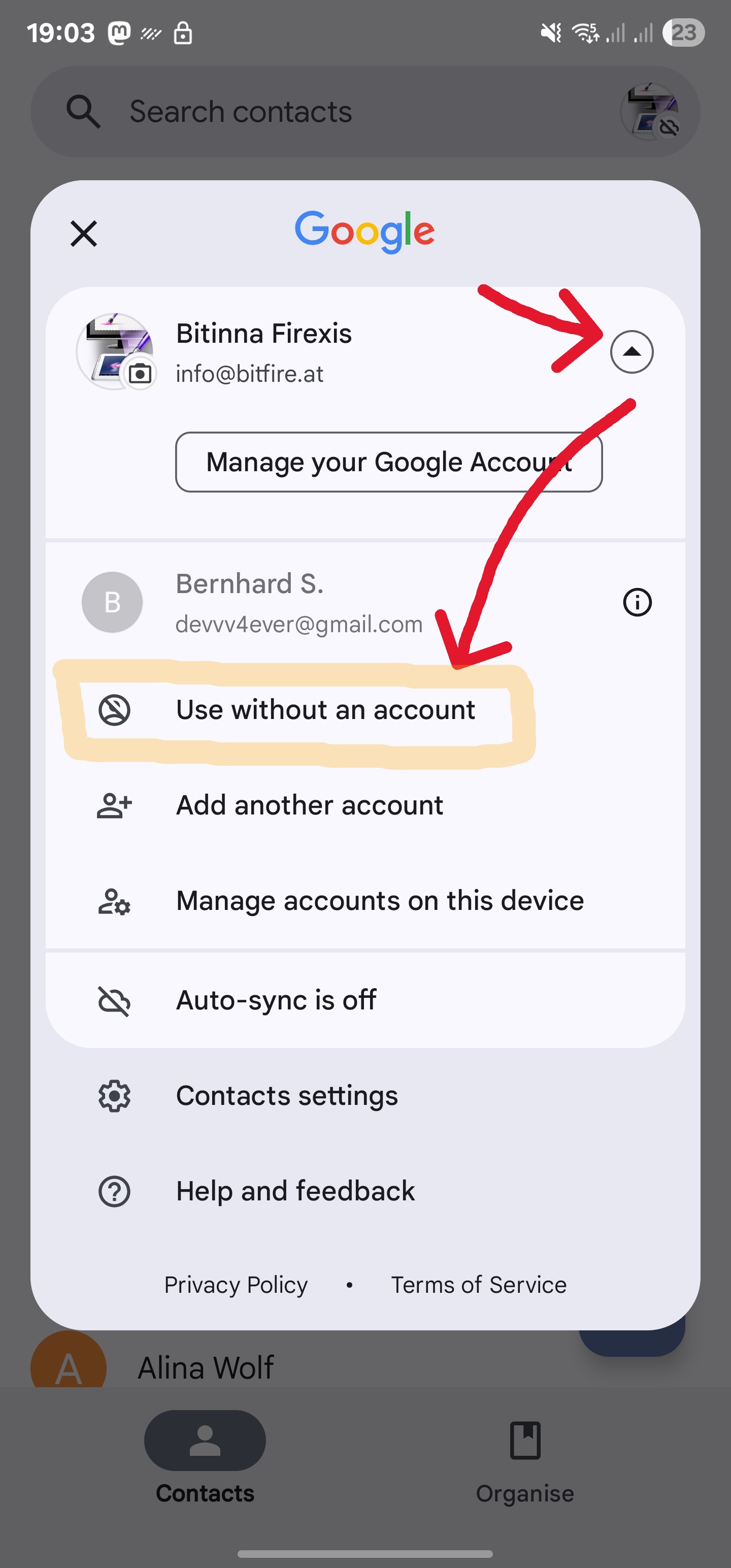This screenshot has width=731, height=1568.
Task: Open Manage accounts on this device
Action: point(365,901)
